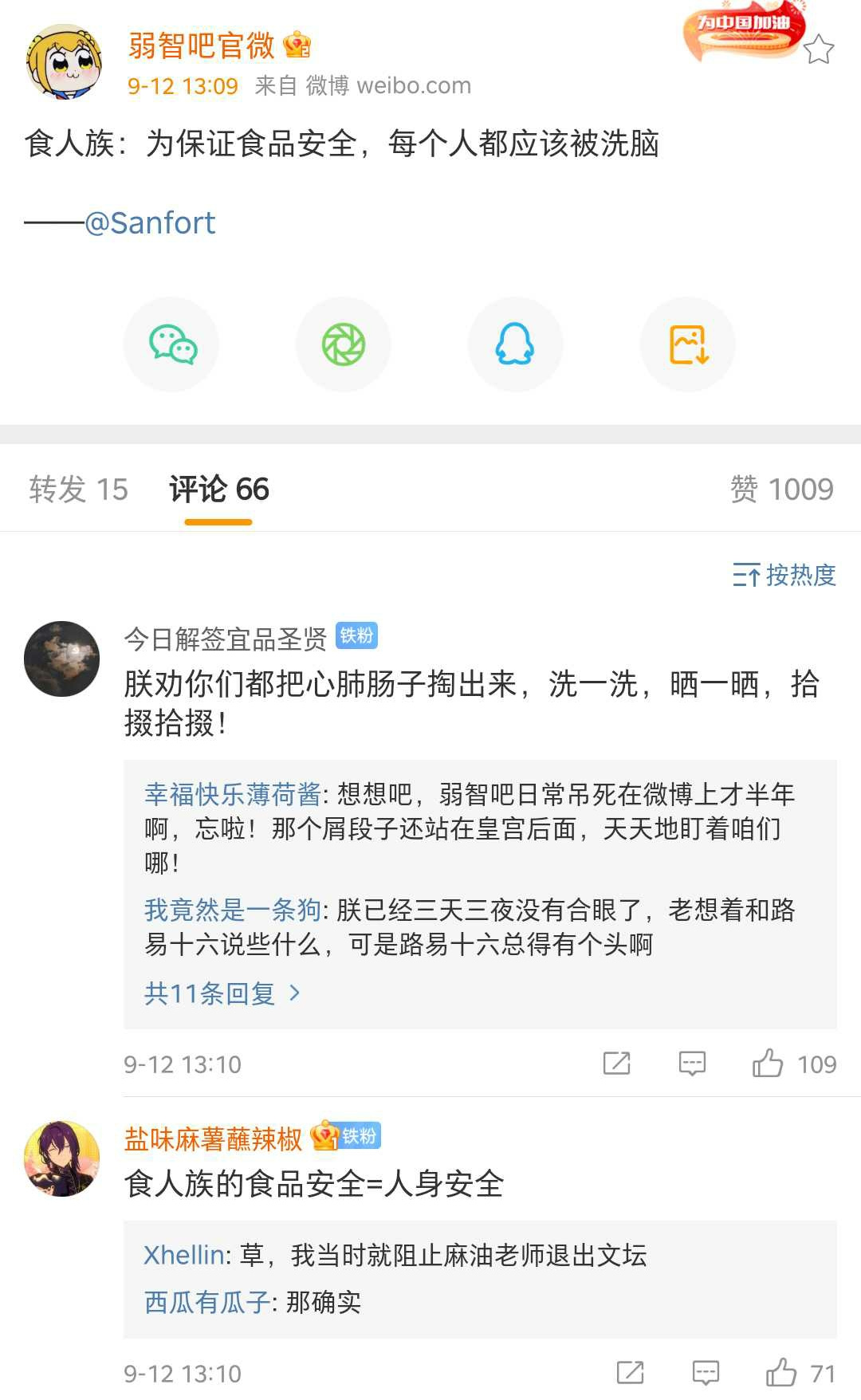Reply to 今日解签宜品圣贤's comment
This screenshot has width=861, height=1400.
(692, 1064)
